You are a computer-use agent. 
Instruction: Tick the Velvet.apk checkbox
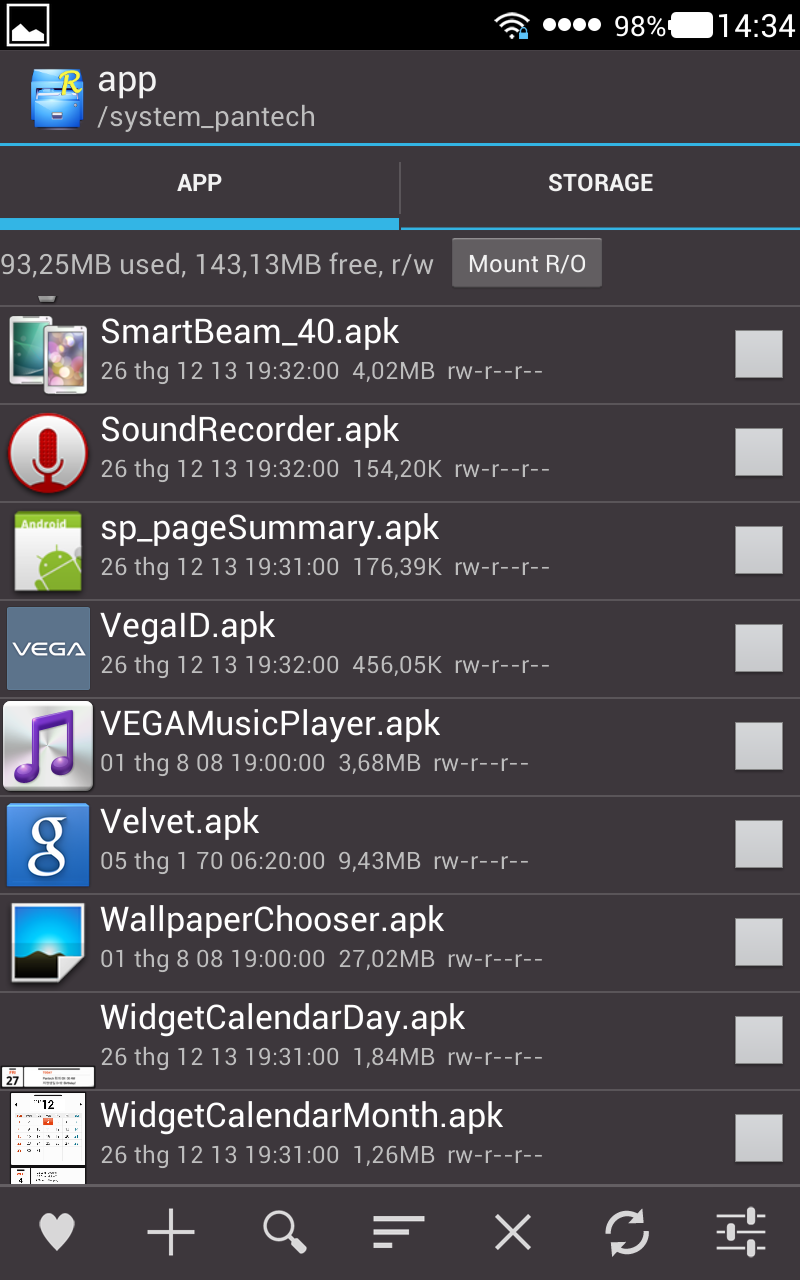(758, 844)
